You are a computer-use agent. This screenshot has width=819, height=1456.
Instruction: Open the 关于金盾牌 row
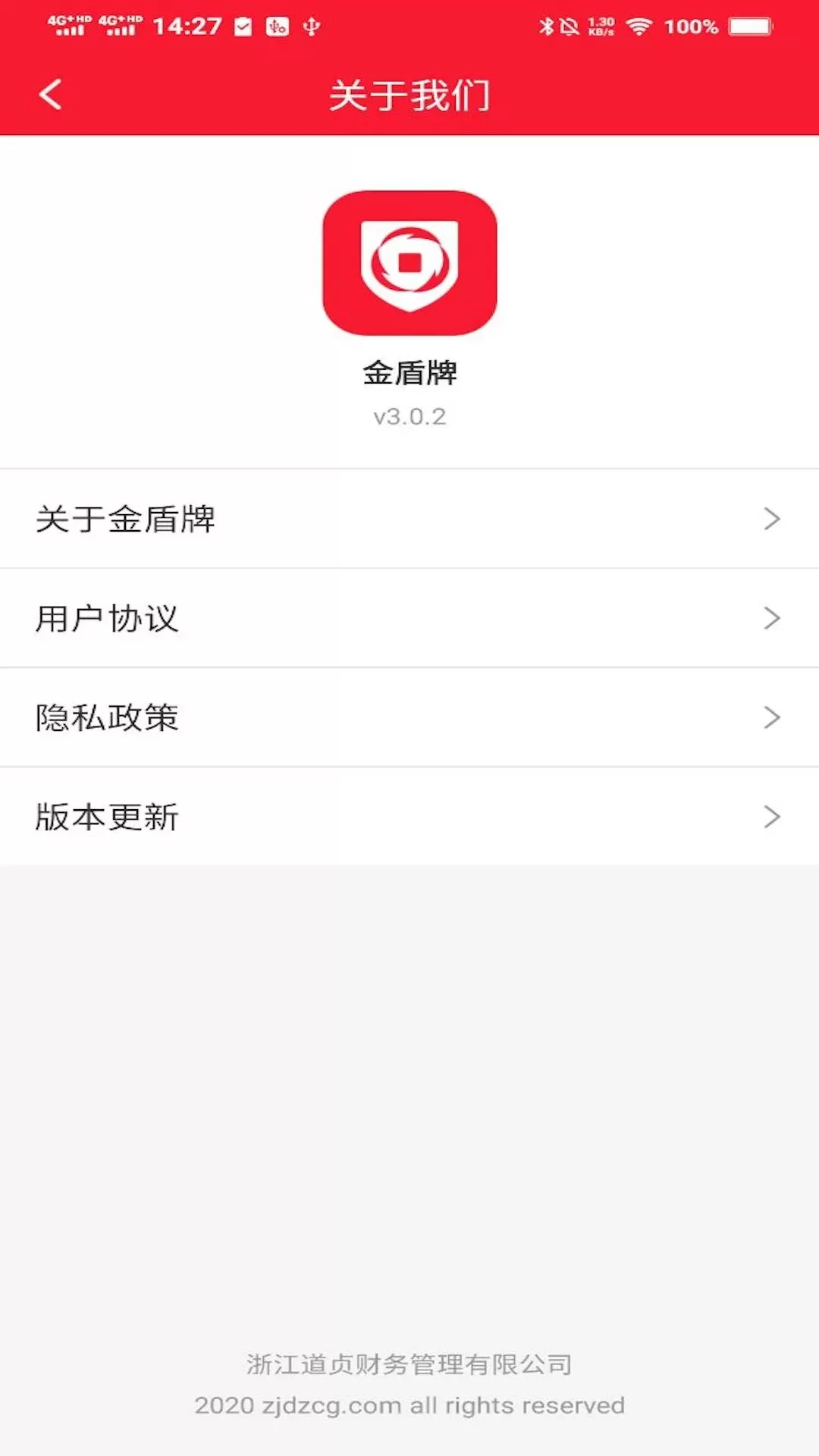pos(409,519)
